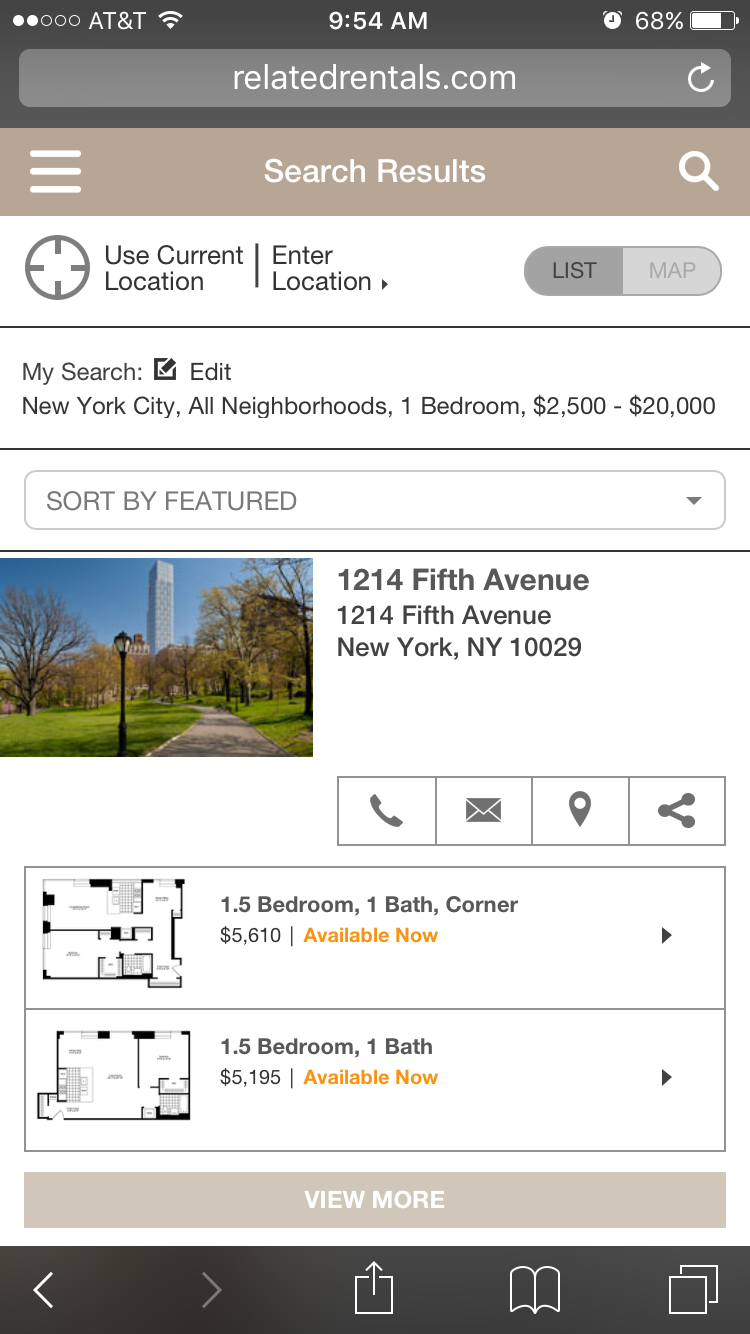Viewport: 750px width, 1334px height.
Task: Tap the Edit pencil icon next to My Search
Action: click(165, 370)
